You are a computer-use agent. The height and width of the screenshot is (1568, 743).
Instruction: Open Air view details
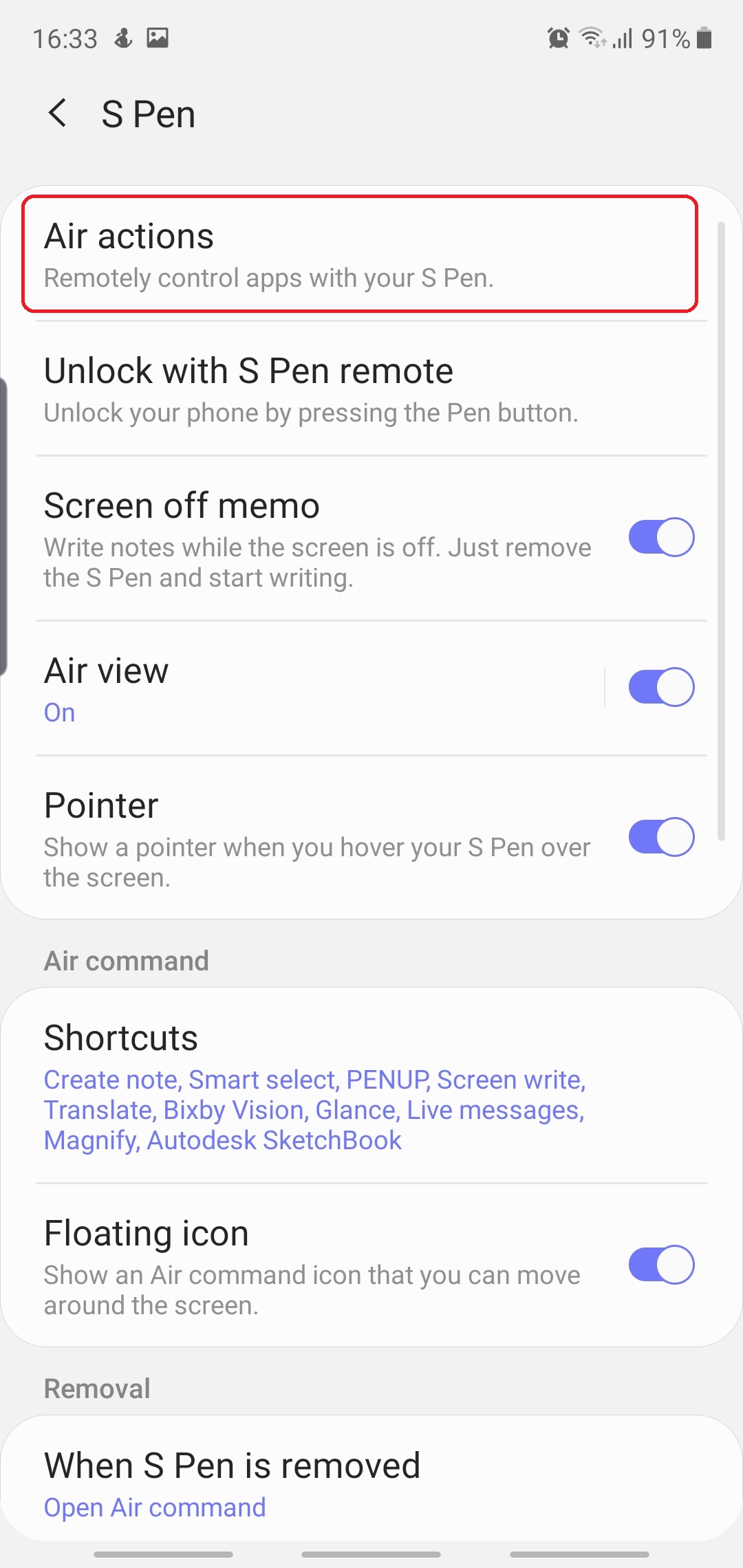[x=310, y=688]
